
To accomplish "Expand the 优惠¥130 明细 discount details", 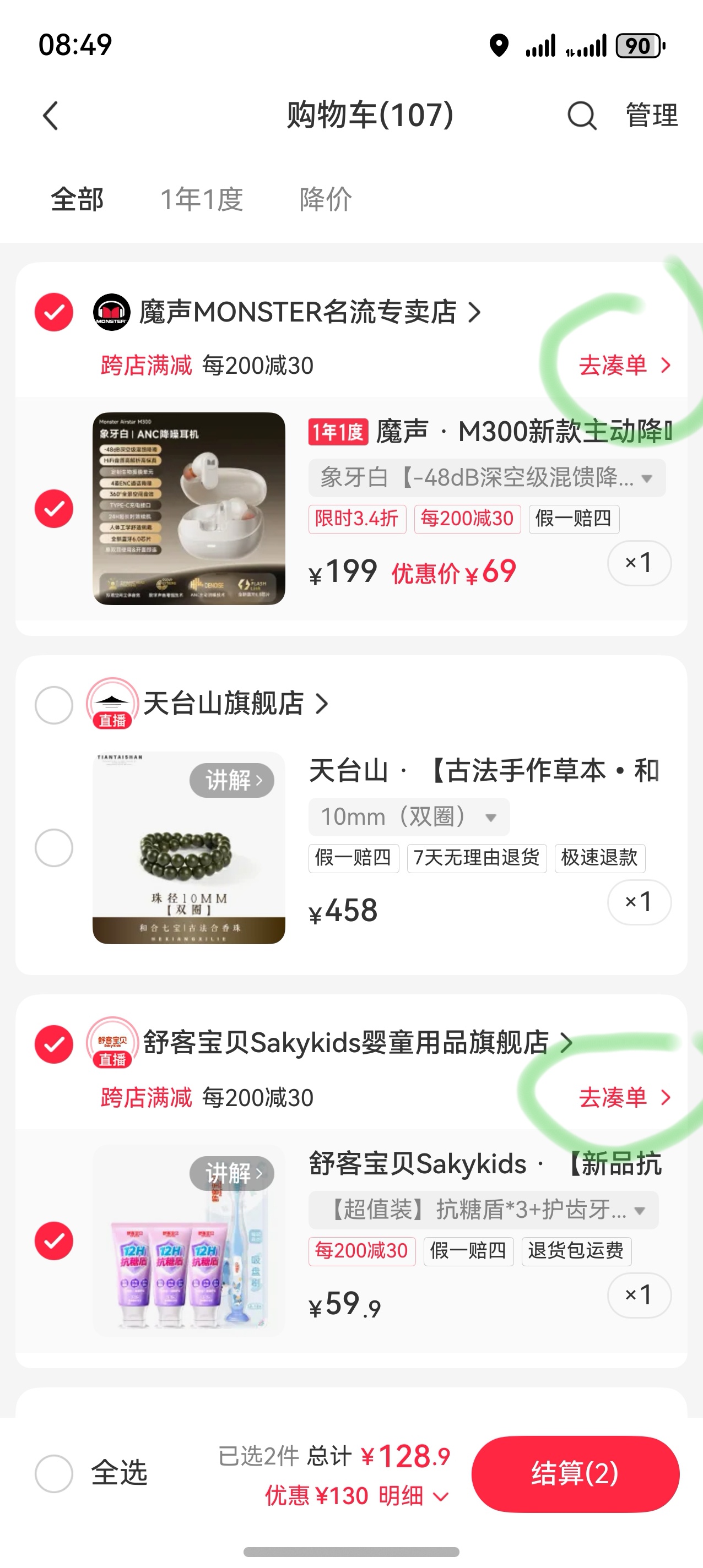I will click(x=357, y=1495).
